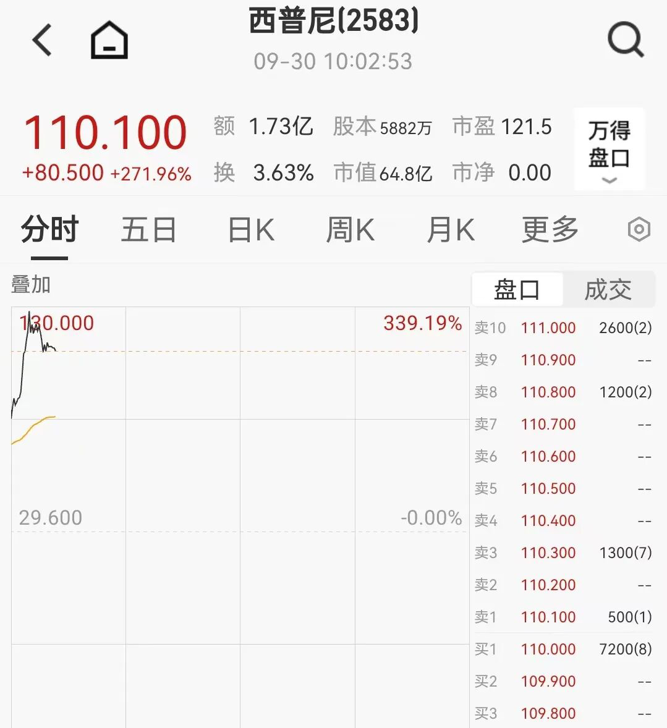Viewport: 667px width, 728px height.
Task: Switch to the 成交 trades tab
Action: point(608,290)
